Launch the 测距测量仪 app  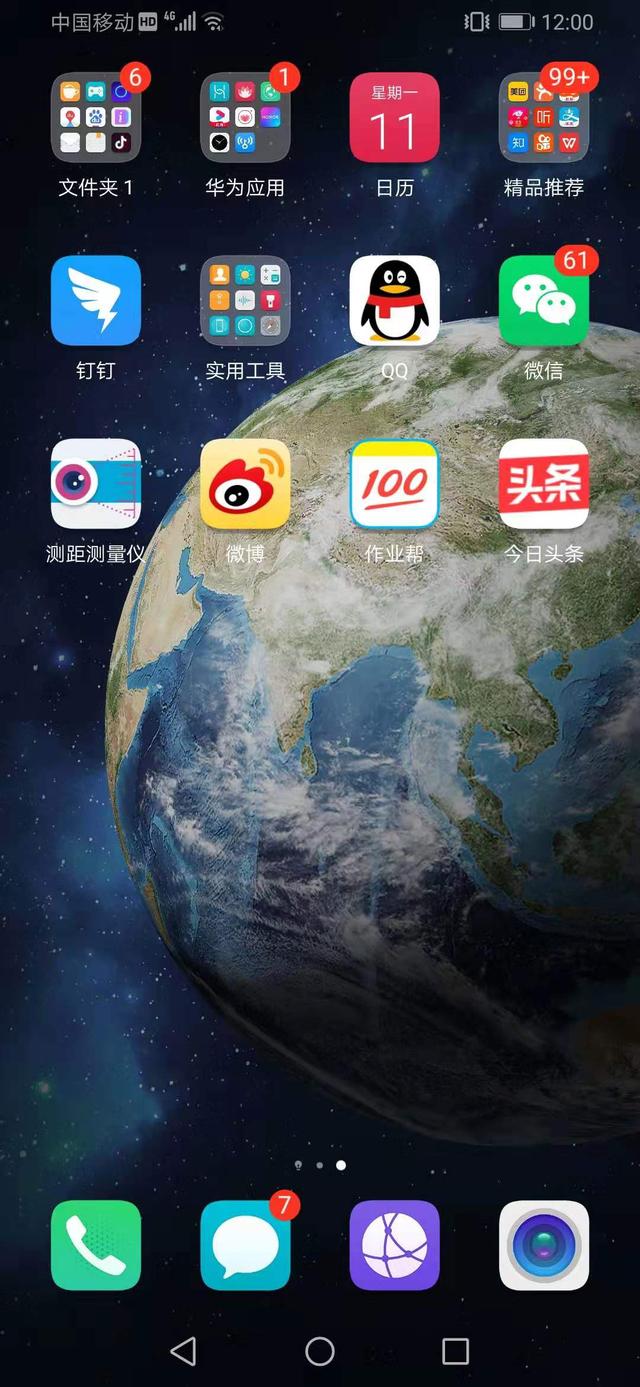[x=95, y=484]
